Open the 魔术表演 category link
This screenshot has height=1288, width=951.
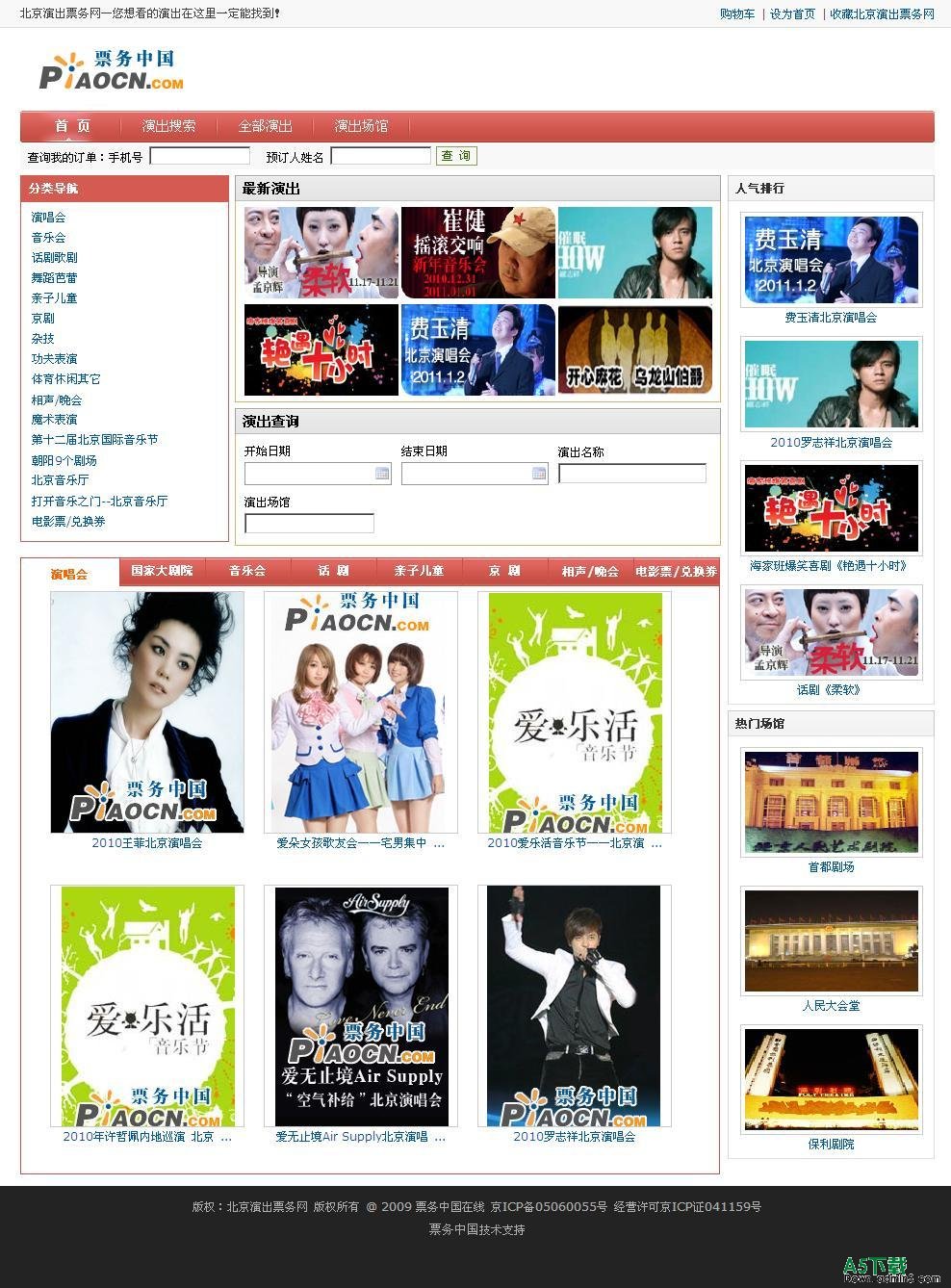point(54,420)
